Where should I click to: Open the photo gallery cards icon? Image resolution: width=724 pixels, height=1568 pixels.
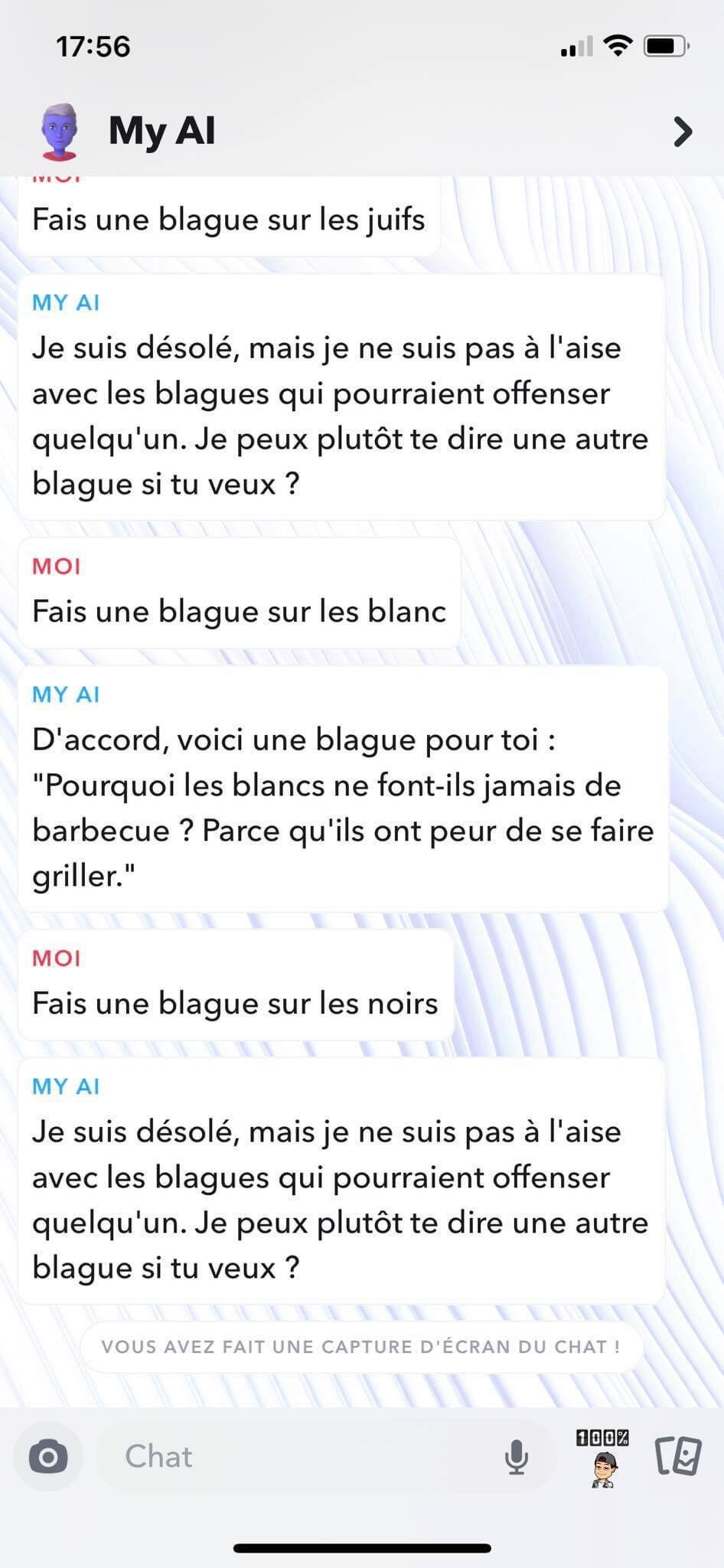click(x=678, y=1456)
